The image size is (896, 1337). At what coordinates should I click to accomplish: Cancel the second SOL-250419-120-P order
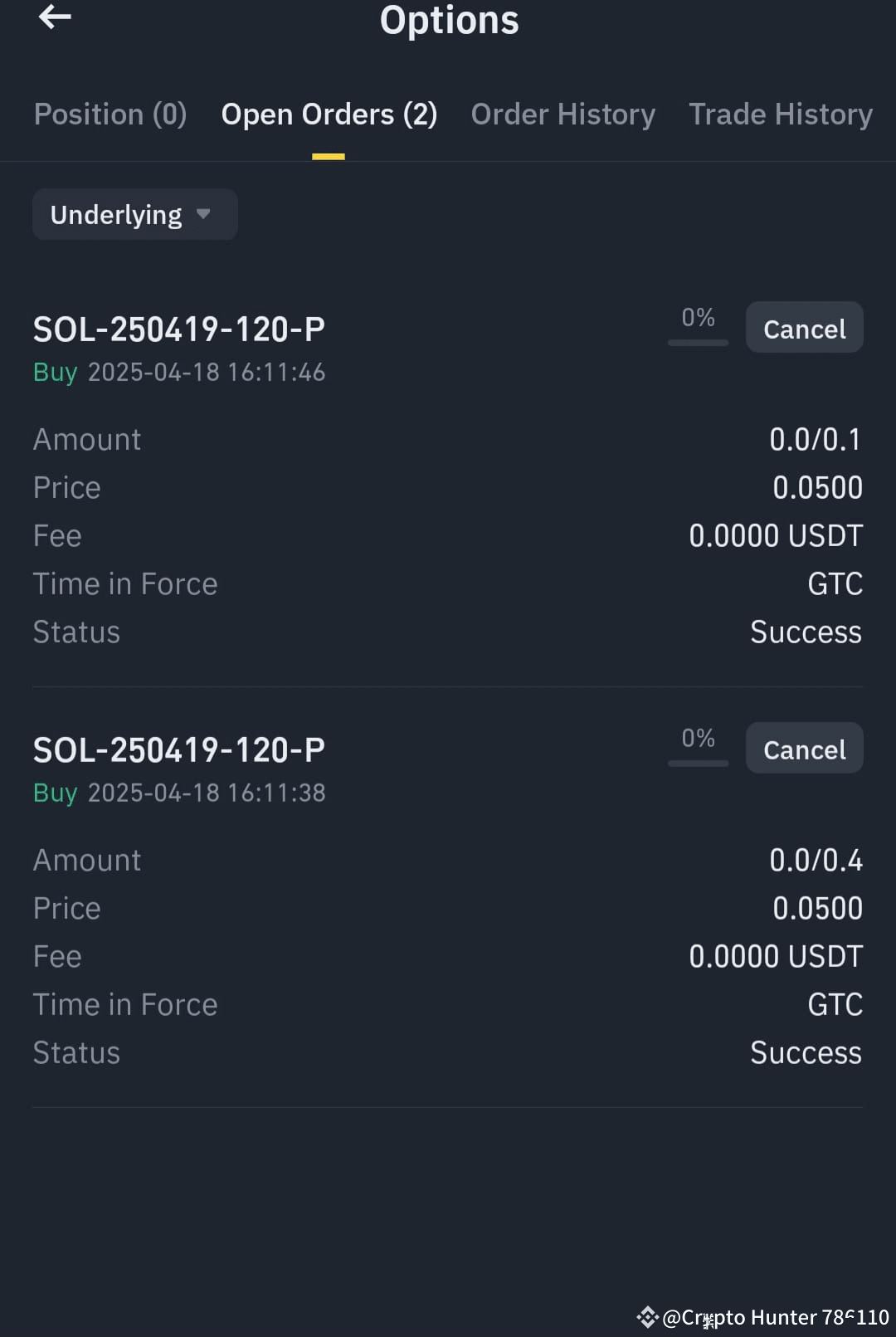pos(803,748)
